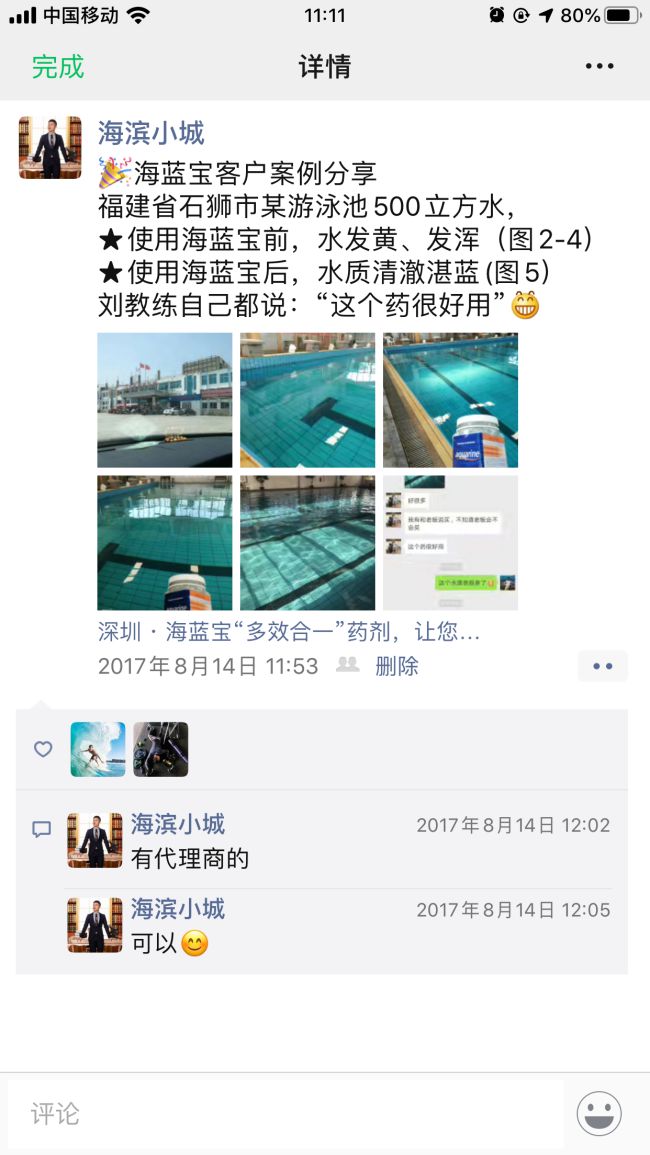
Task: Open the 深圳·海蓝宝 location link
Action: point(288,632)
